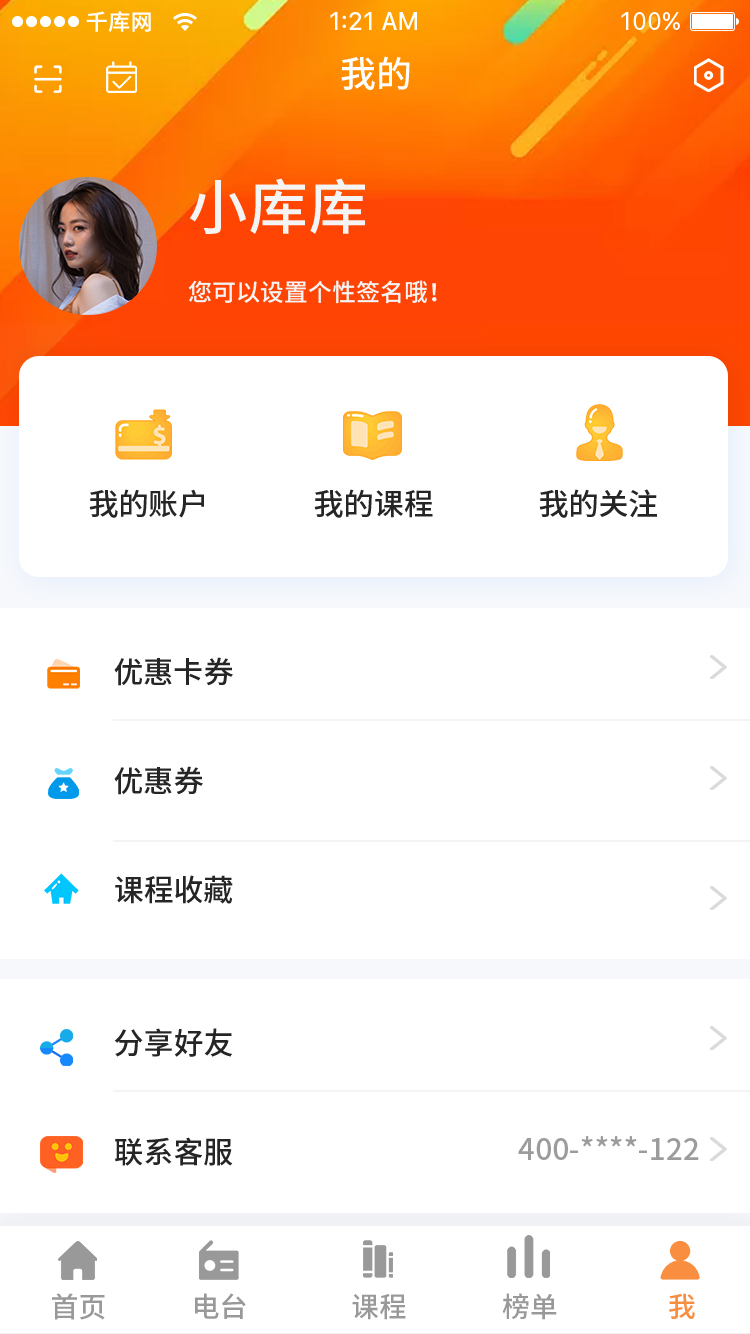Select 分享好友 to share with friends

tap(380, 1044)
